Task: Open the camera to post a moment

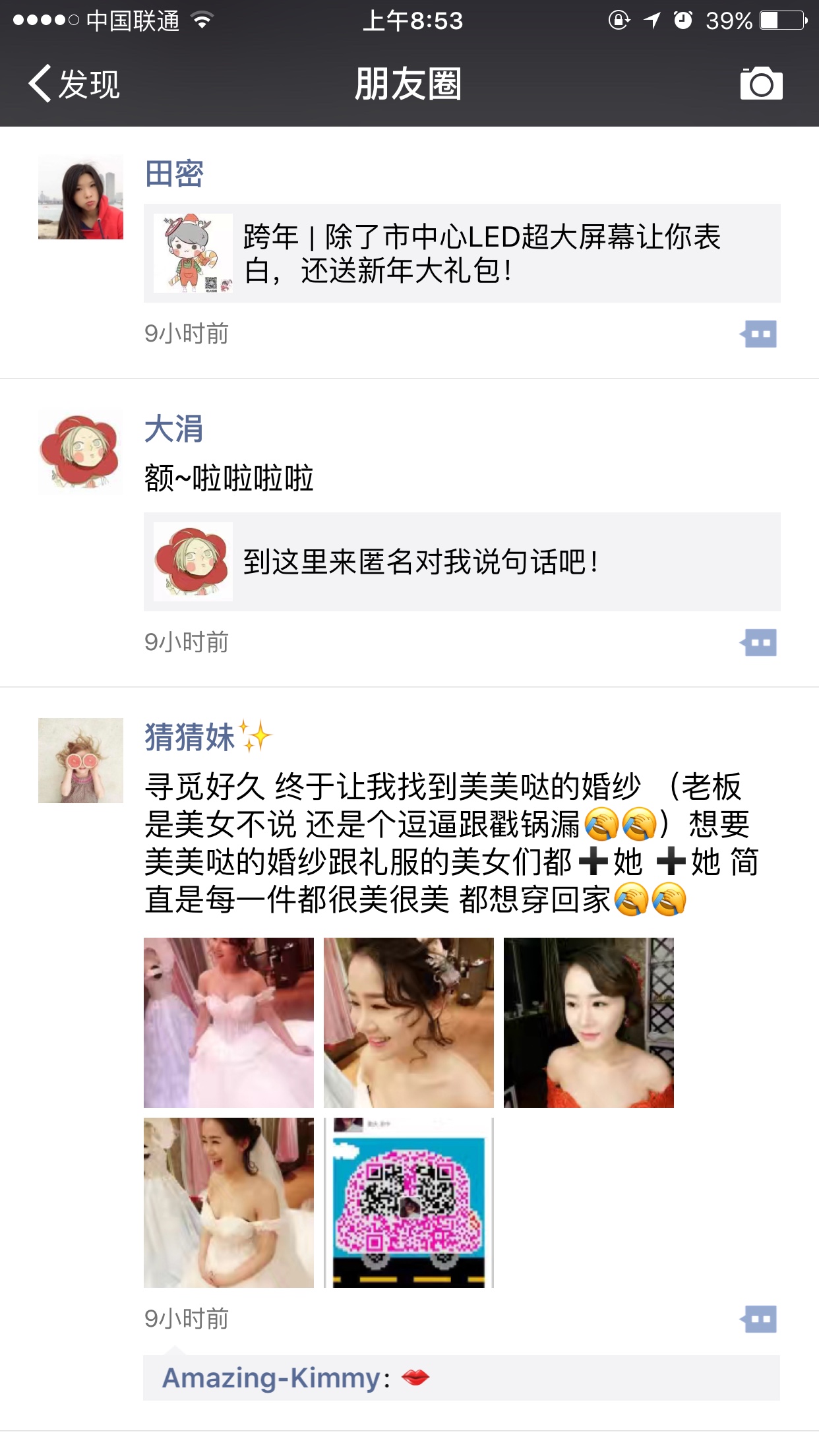Action: click(761, 84)
